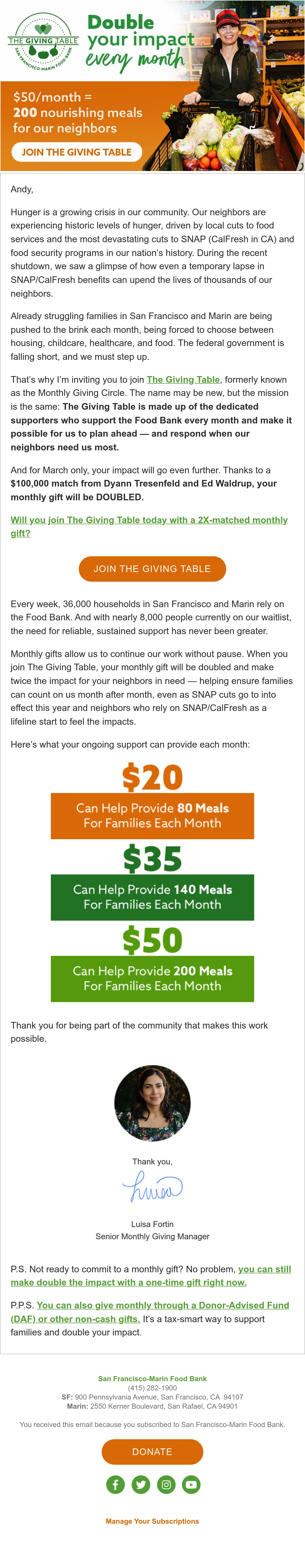This screenshot has width=305, height=1568.
Task: Open The Giving Table inline link
Action: [x=183, y=379]
